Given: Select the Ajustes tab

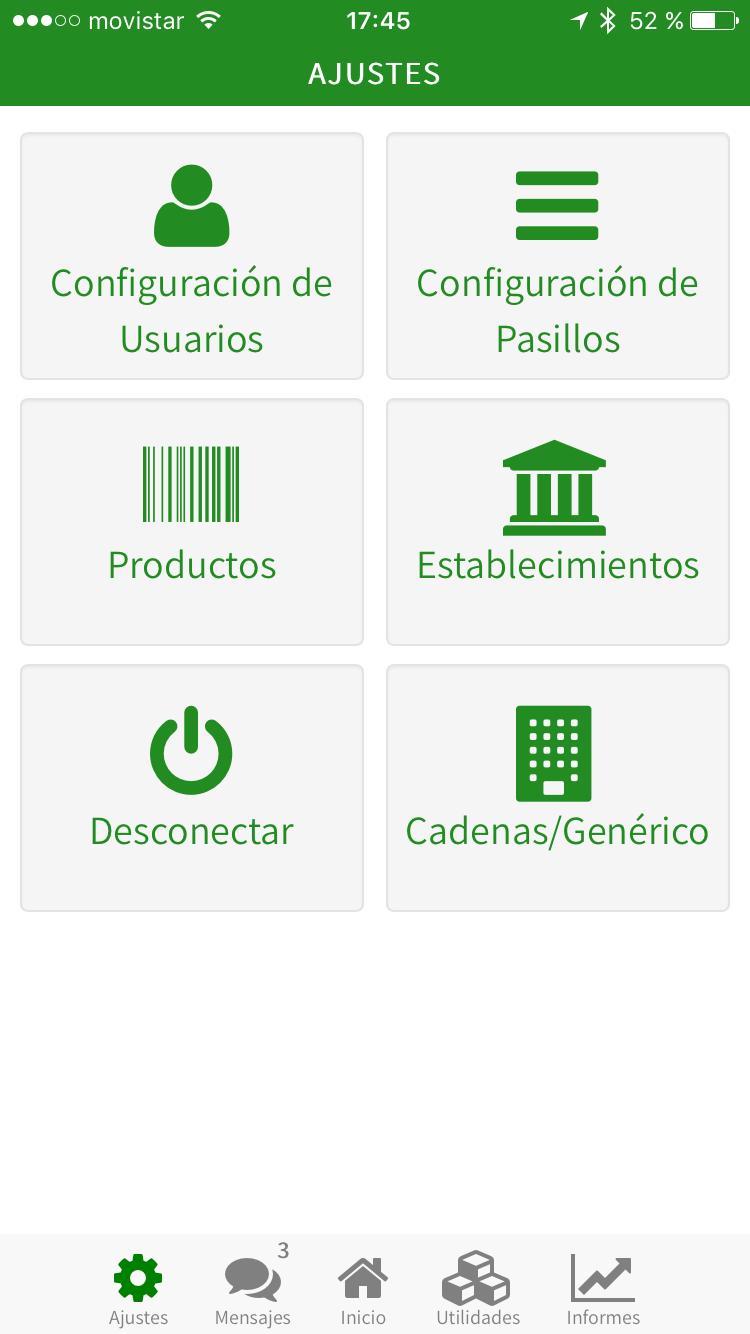Looking at the screenshot, I should pos(138,1288).
